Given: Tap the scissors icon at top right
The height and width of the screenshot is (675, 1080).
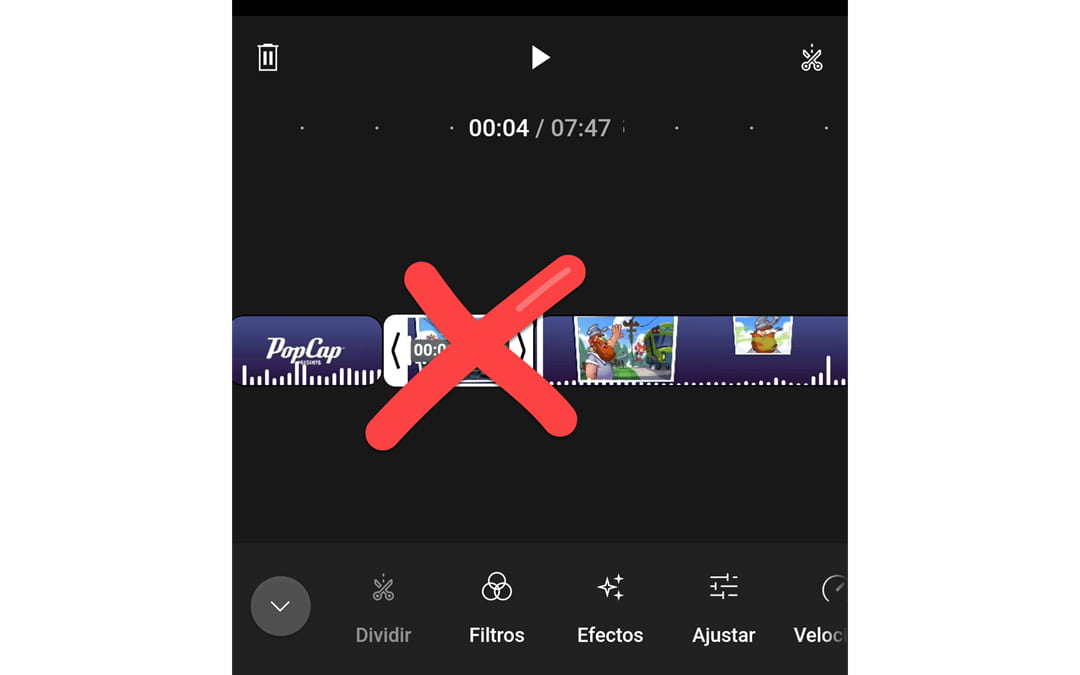Looking at the screenshot, I should pos(811,58).
